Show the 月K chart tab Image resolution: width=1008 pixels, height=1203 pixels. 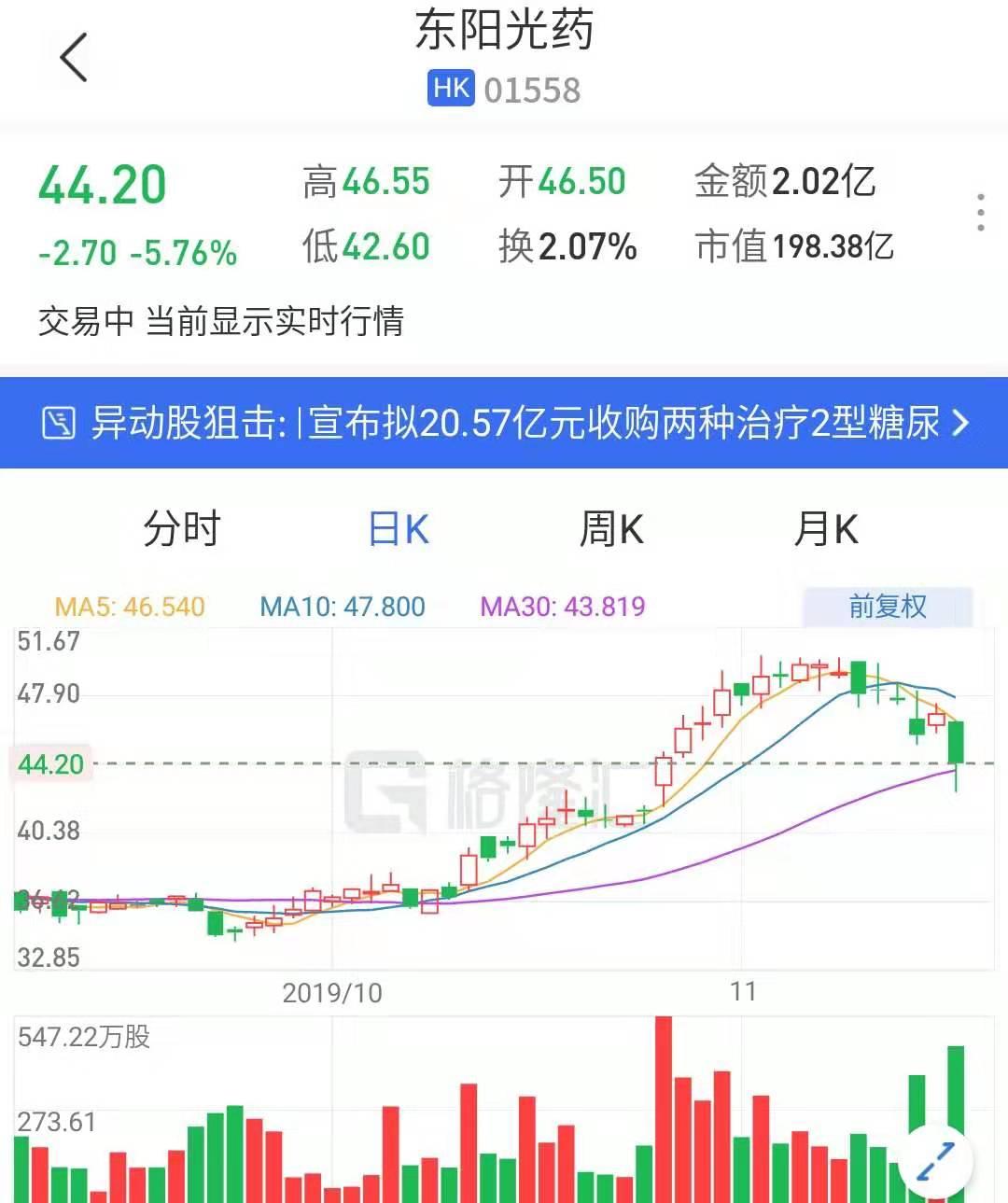point(826,529)
